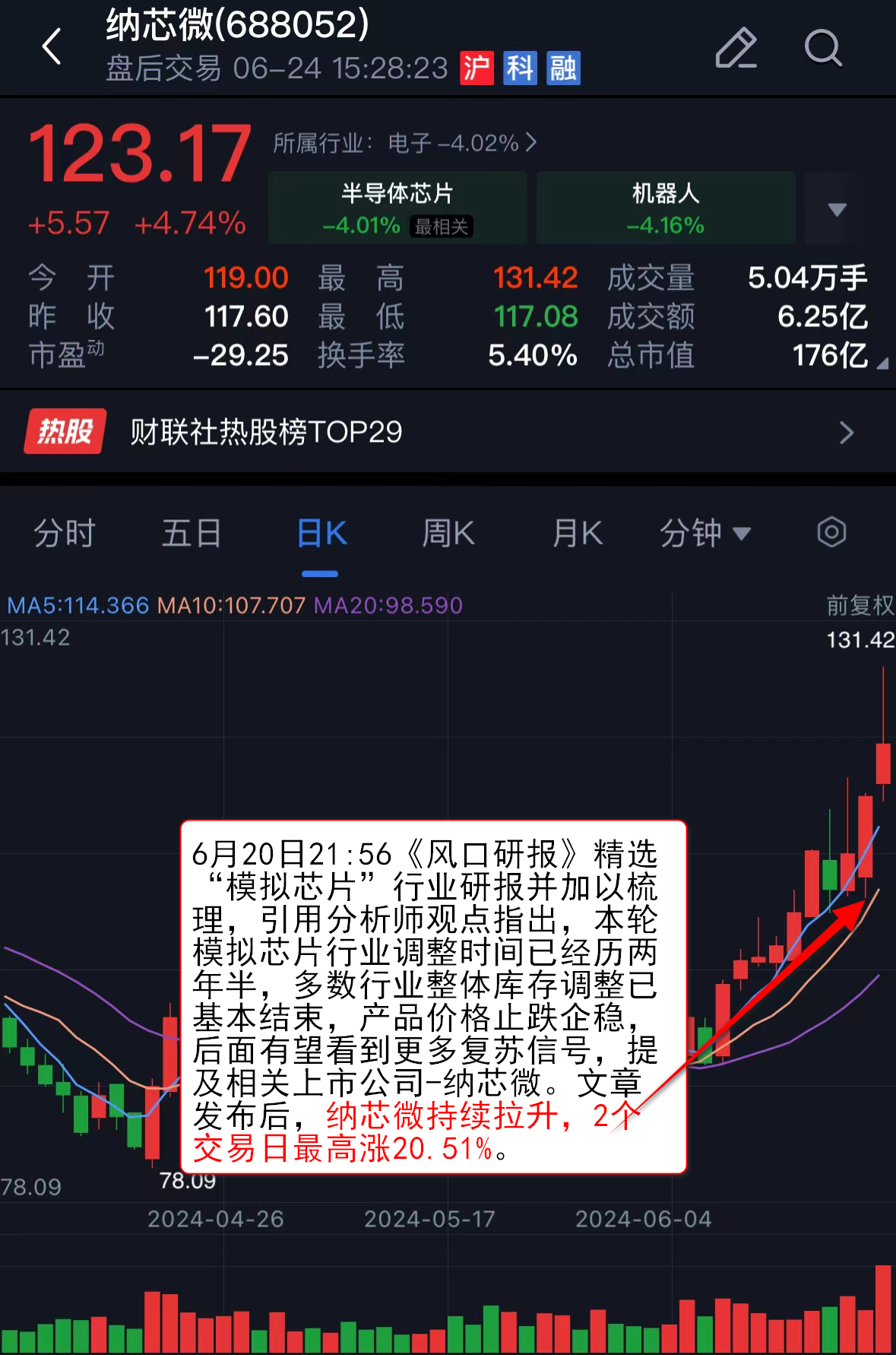The width and height of the screenshot is (896, 1355).
Task: Expand the related sectors dropdown
Action: pos(837,209)
